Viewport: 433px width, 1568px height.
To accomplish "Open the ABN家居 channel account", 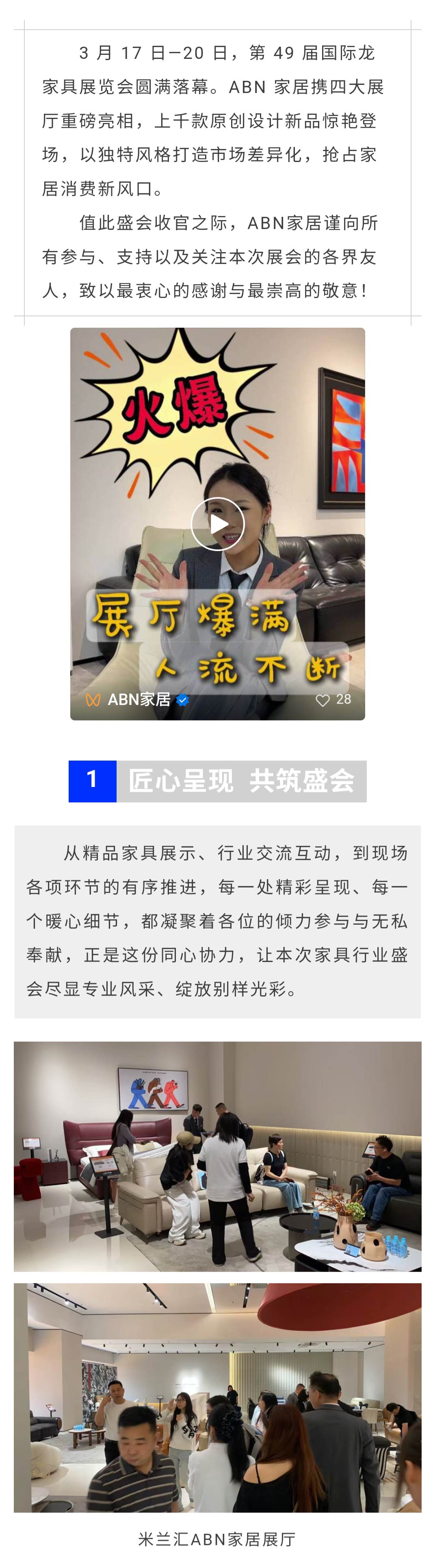I will pos(138,699).
